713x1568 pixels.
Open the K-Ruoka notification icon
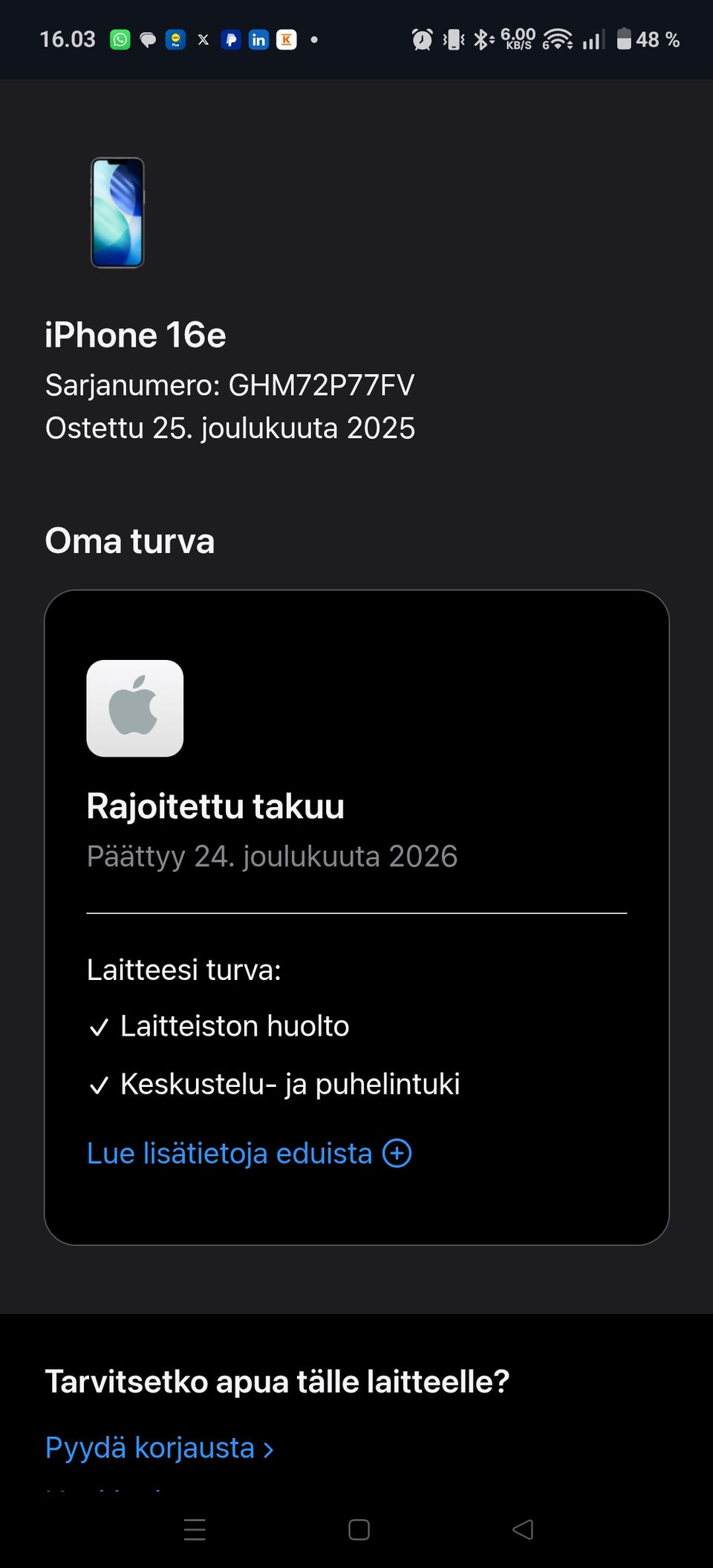click(x=286, y=39)
